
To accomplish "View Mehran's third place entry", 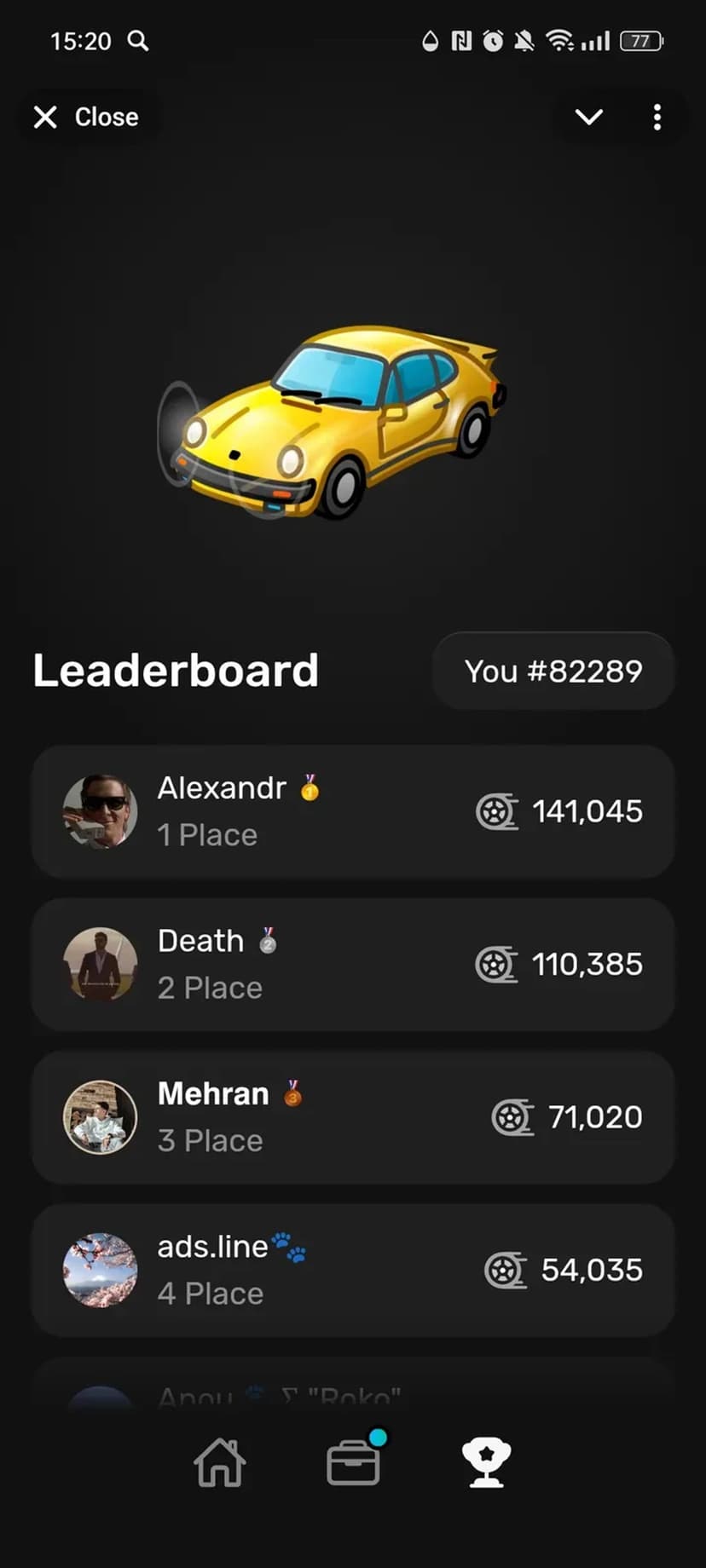I will [353, 1117].
